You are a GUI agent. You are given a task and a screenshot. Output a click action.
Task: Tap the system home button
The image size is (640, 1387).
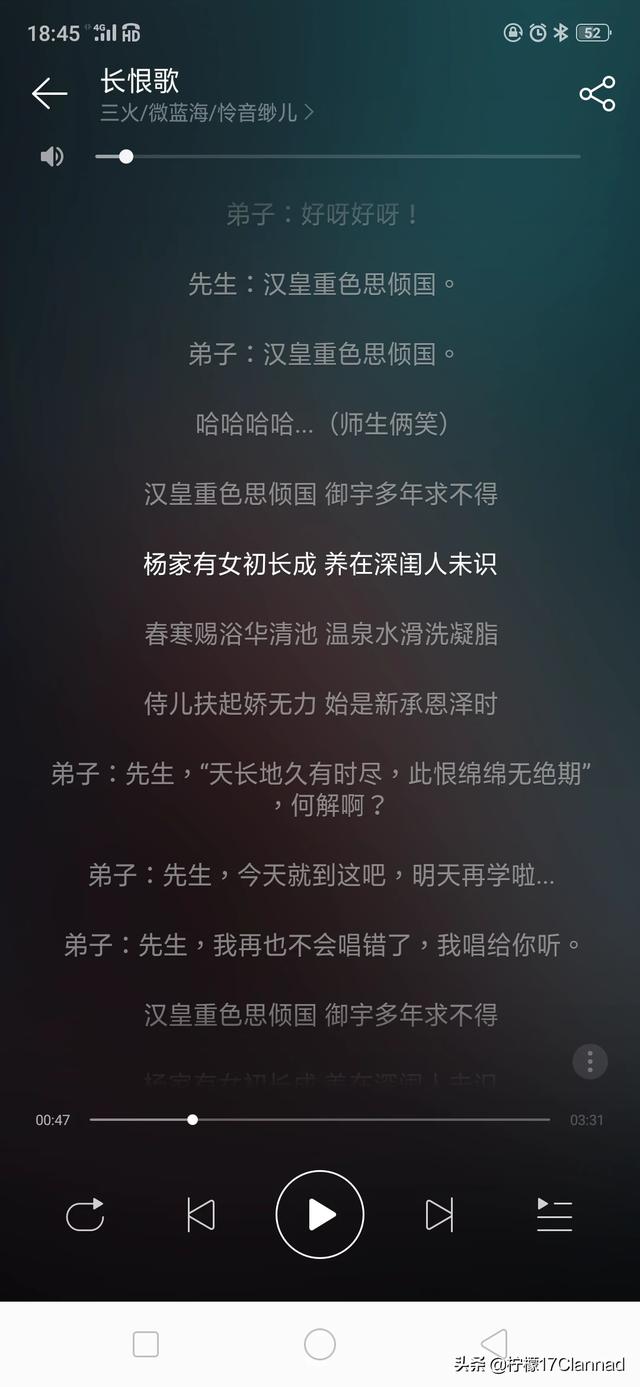point(320,1344)
